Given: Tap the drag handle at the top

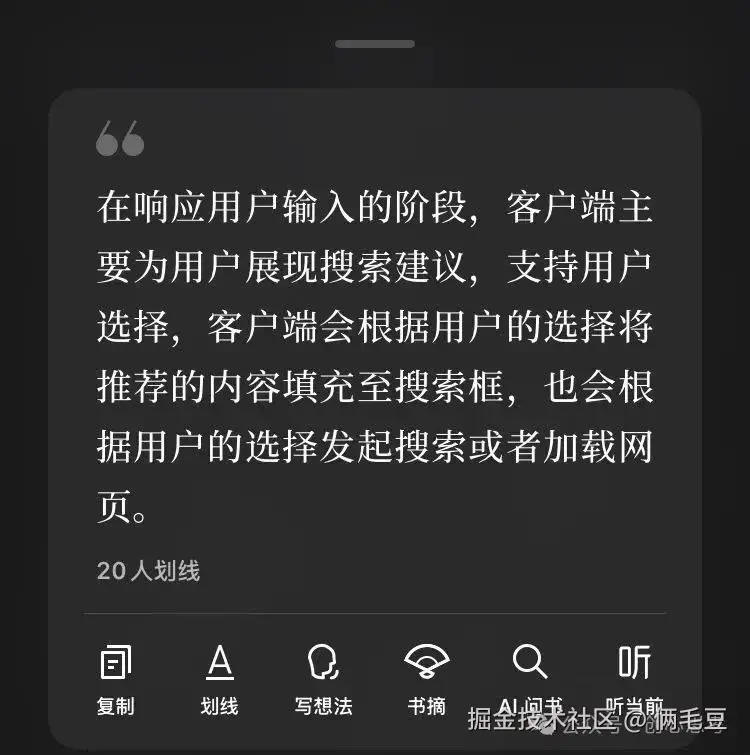Looking at the screenshot, I should point(375,42).
